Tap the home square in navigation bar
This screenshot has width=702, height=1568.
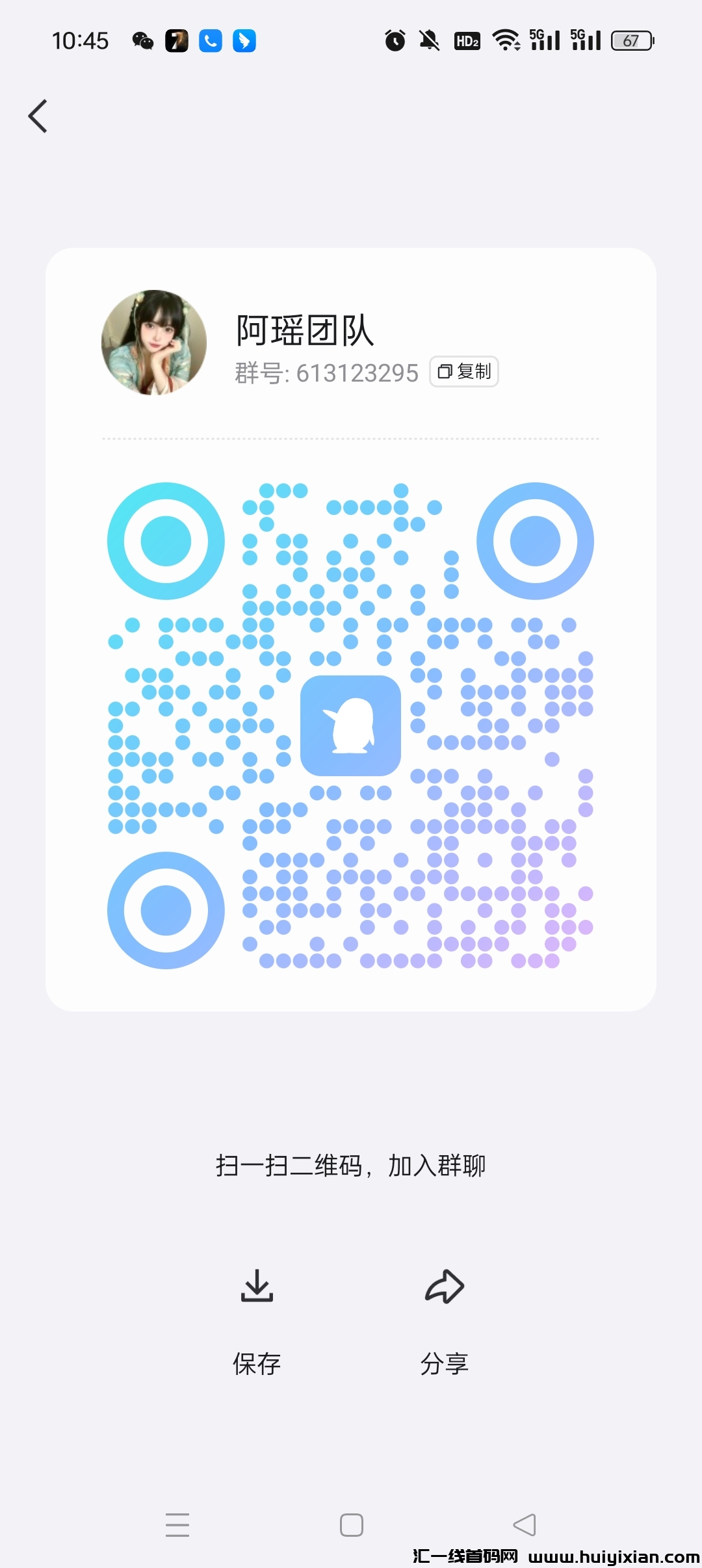tap(350, 1524)
